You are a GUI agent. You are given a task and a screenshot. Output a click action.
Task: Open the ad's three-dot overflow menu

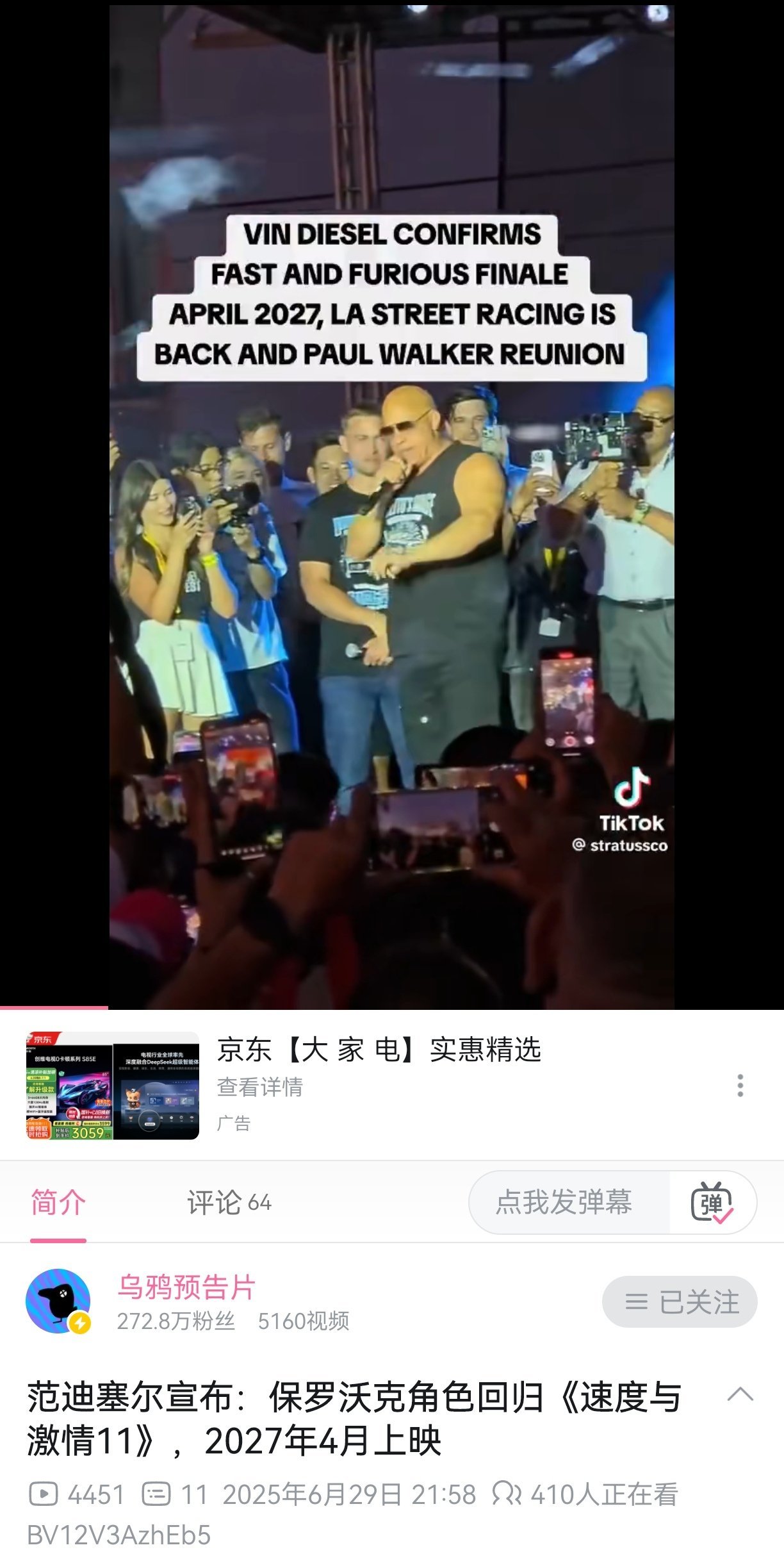click(740, 1086)
